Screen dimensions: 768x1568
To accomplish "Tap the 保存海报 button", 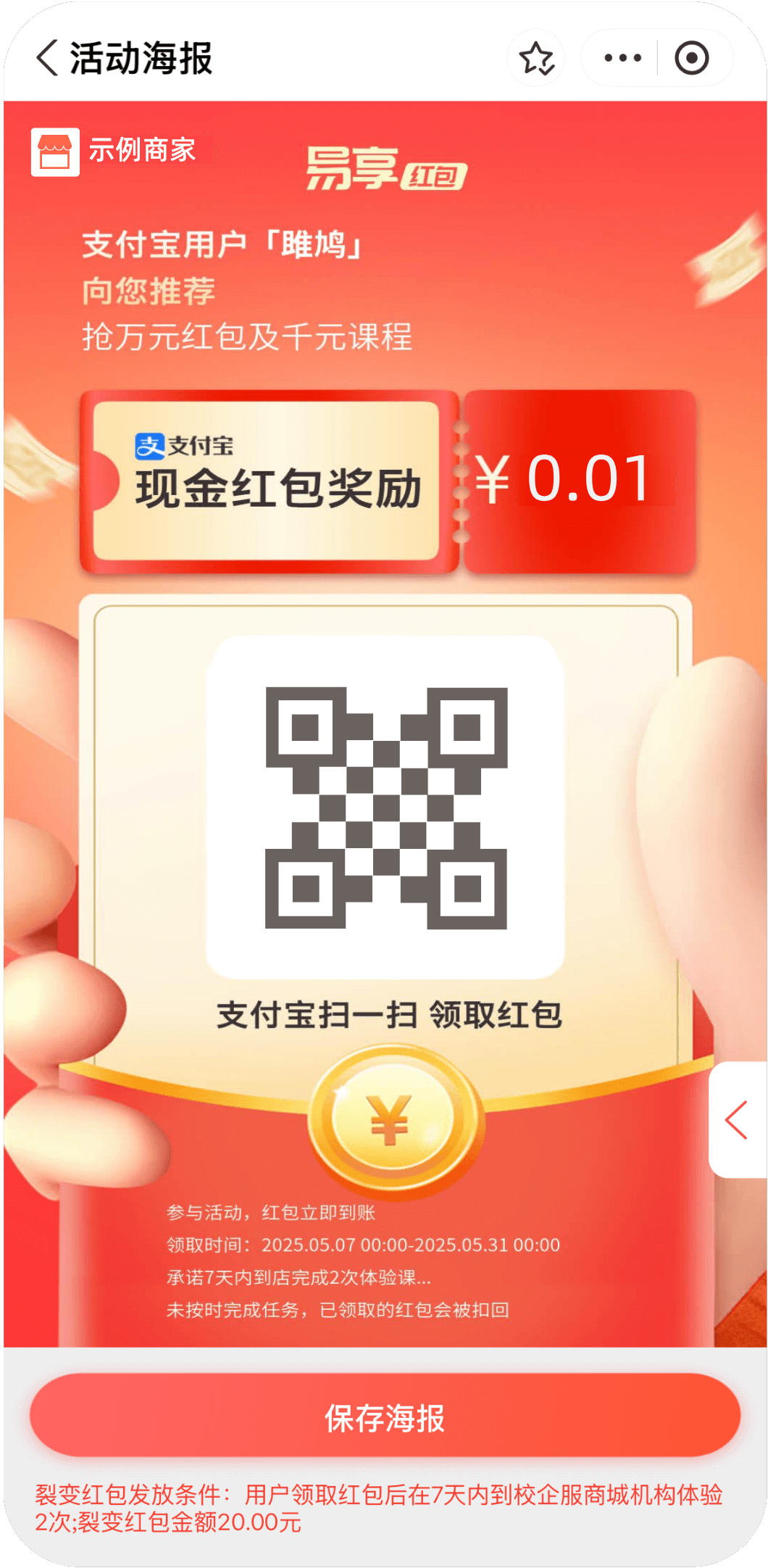I will coord(385,1417).
